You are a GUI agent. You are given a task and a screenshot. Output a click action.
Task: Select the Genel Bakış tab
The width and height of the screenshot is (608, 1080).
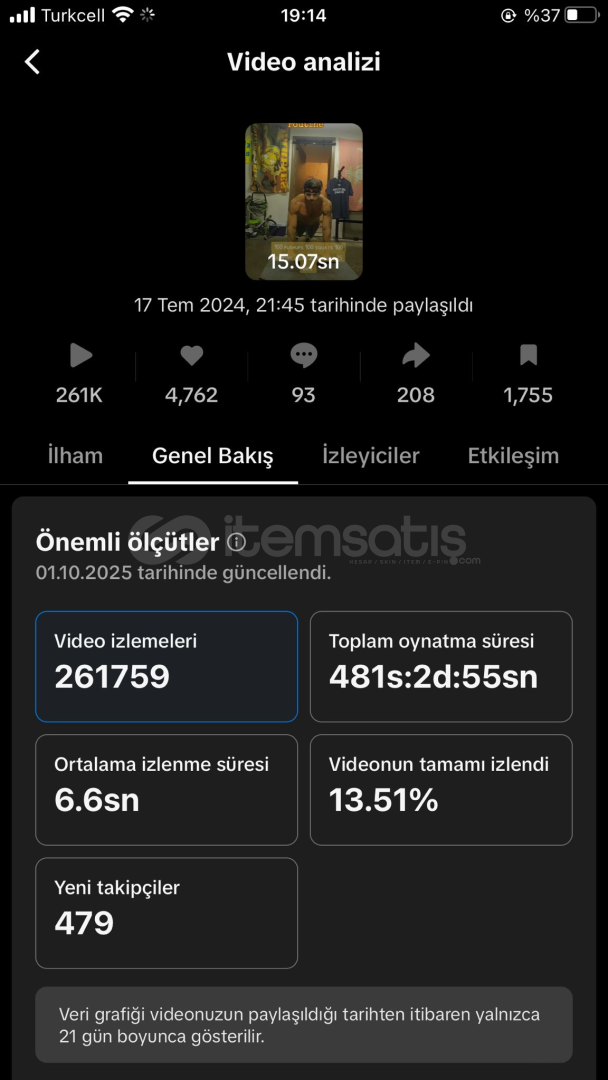[x=213, y=456]
